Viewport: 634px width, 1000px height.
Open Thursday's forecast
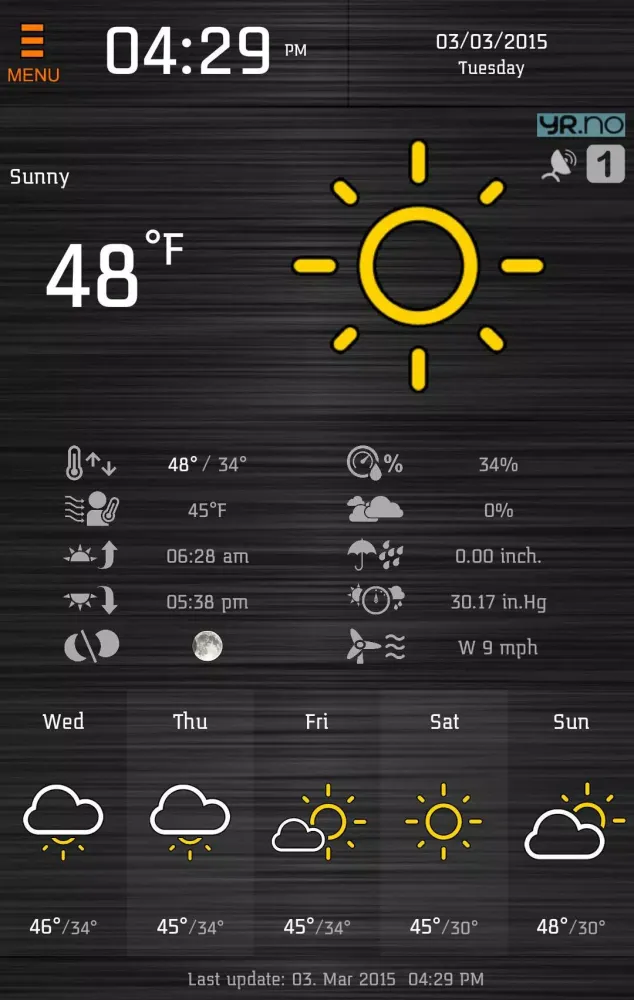(x=190, y=822)
